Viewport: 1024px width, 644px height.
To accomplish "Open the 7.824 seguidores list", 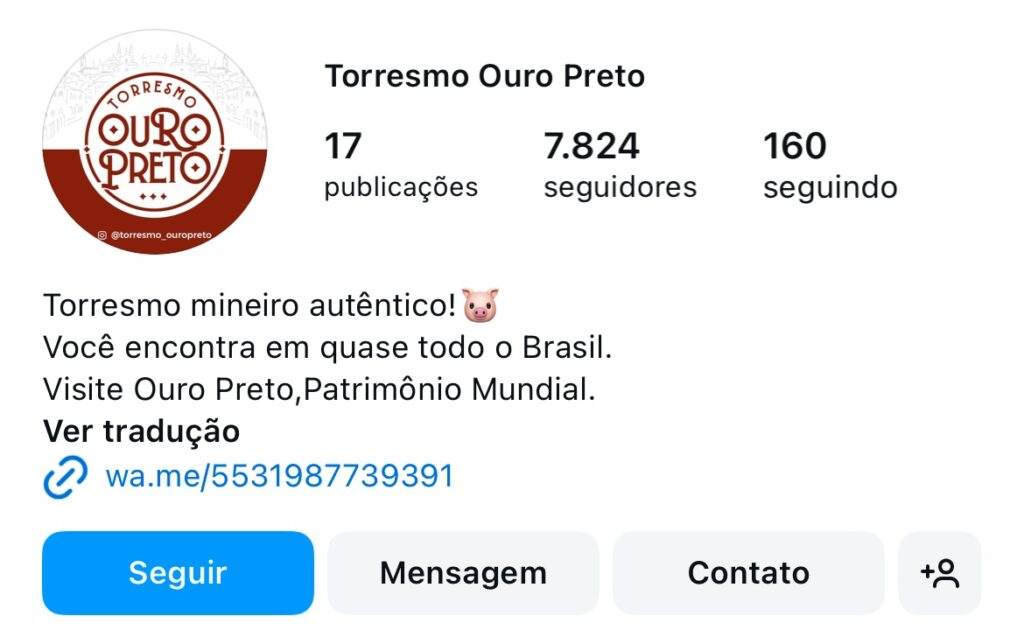I will pyautogui.click(x=619, y=165).
